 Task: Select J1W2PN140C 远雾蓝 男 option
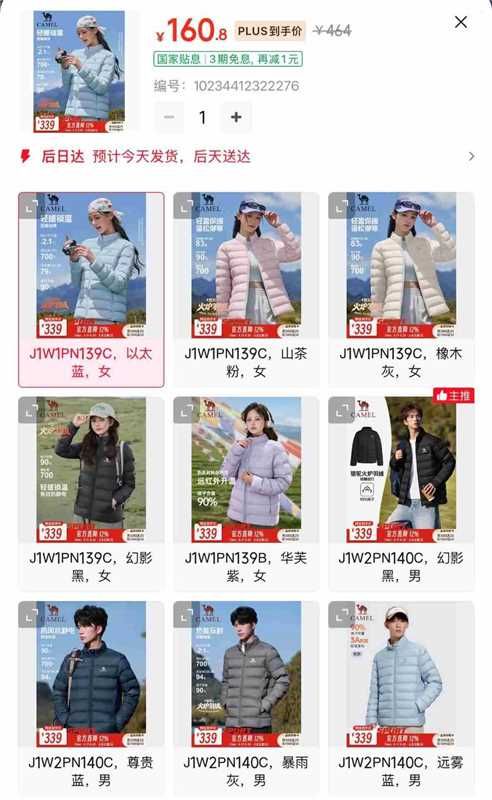click(x=401, y=698)
